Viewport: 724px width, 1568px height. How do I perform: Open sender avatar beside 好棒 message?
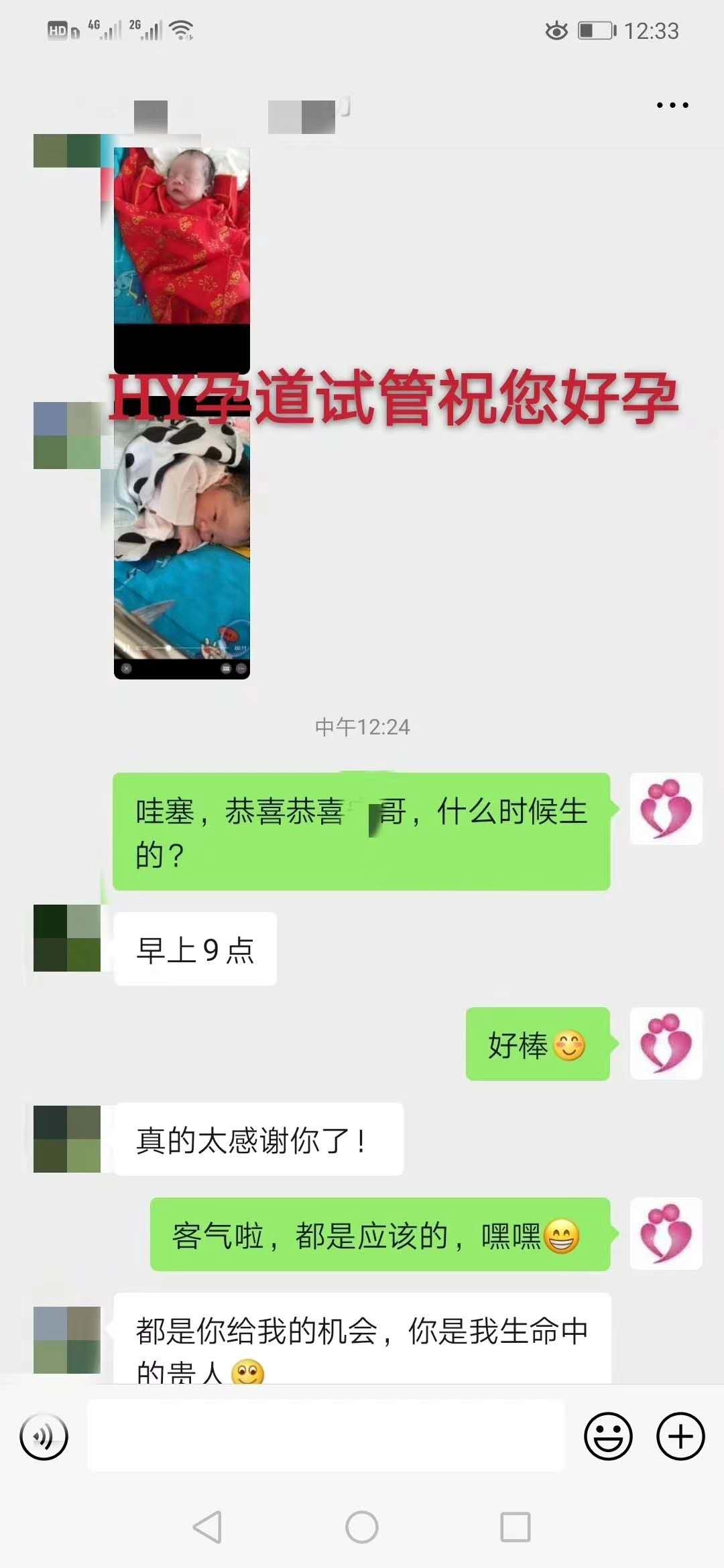[666, 1043]
